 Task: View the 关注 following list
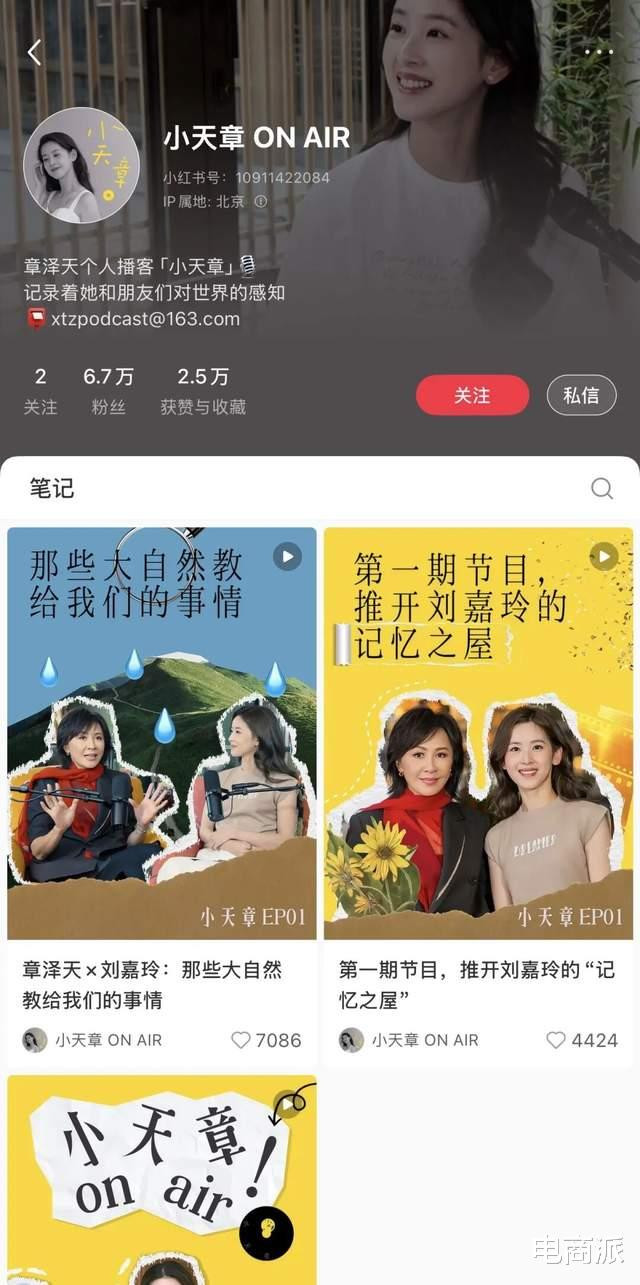tap(40, 390)
